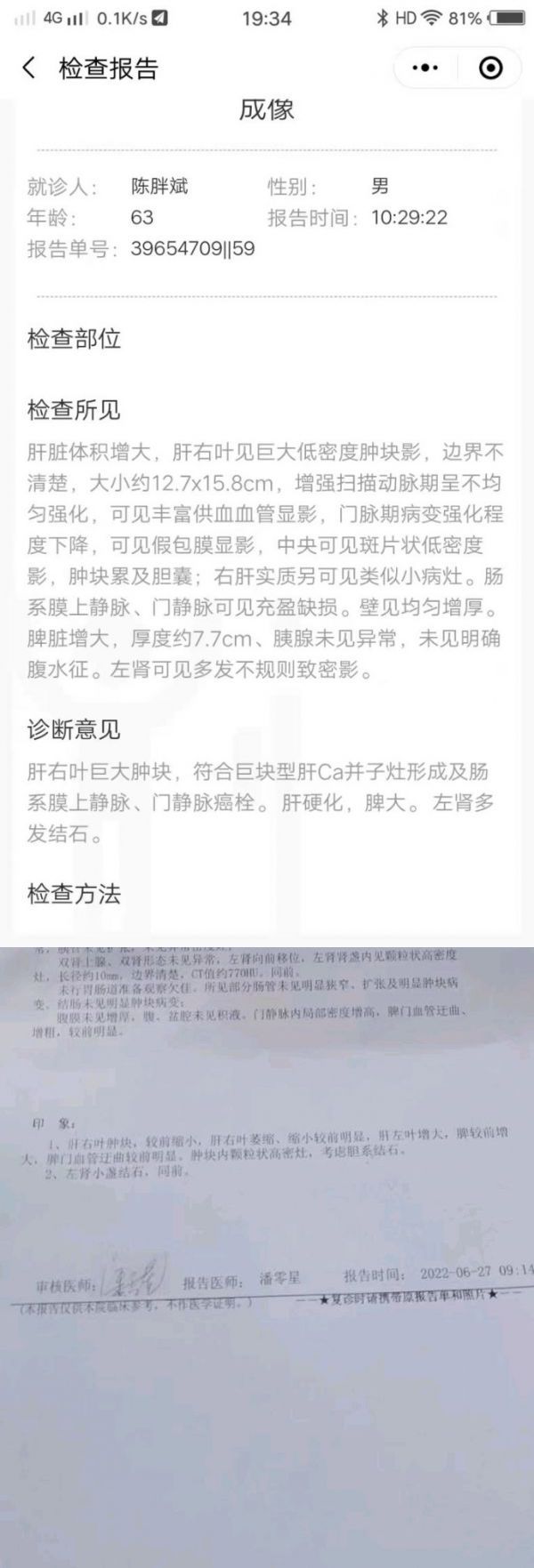Go back from the 检查报告 page
This screenshot has width=534, height=1568.
[x=28, y=68]
